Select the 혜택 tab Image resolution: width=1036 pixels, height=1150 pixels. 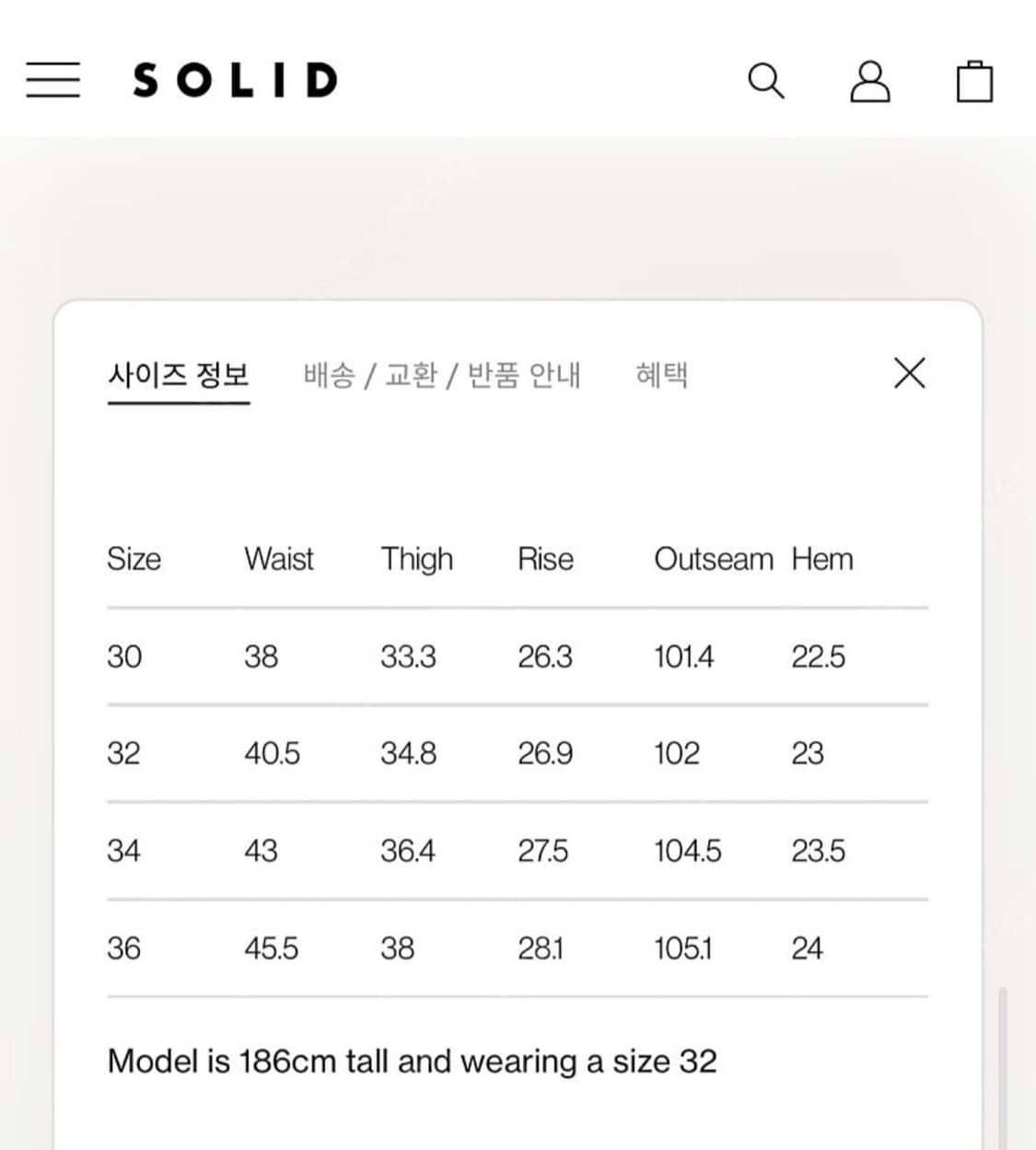click(x=662, y=374)
